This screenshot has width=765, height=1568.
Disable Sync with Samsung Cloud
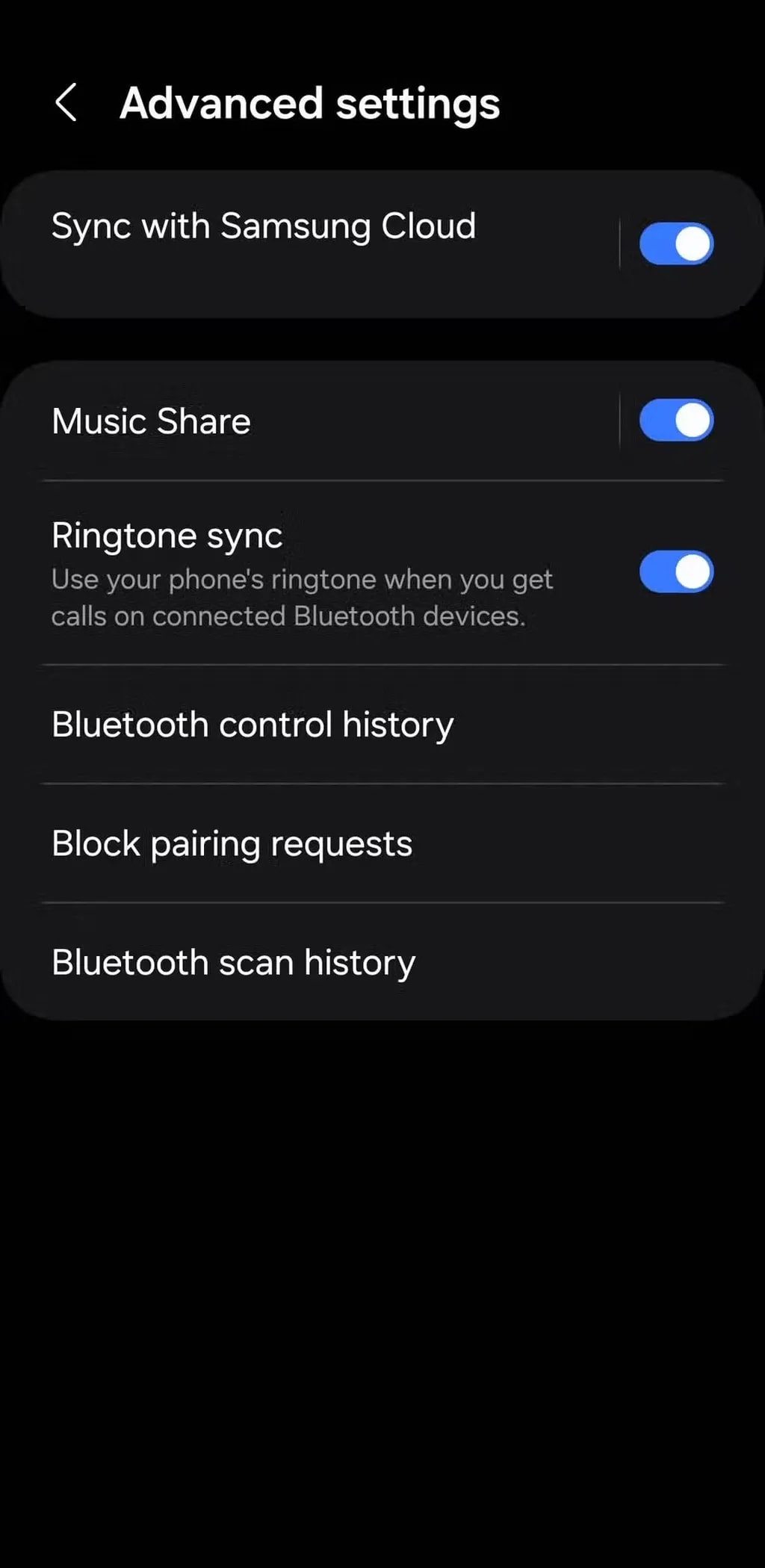pos(675,242)
